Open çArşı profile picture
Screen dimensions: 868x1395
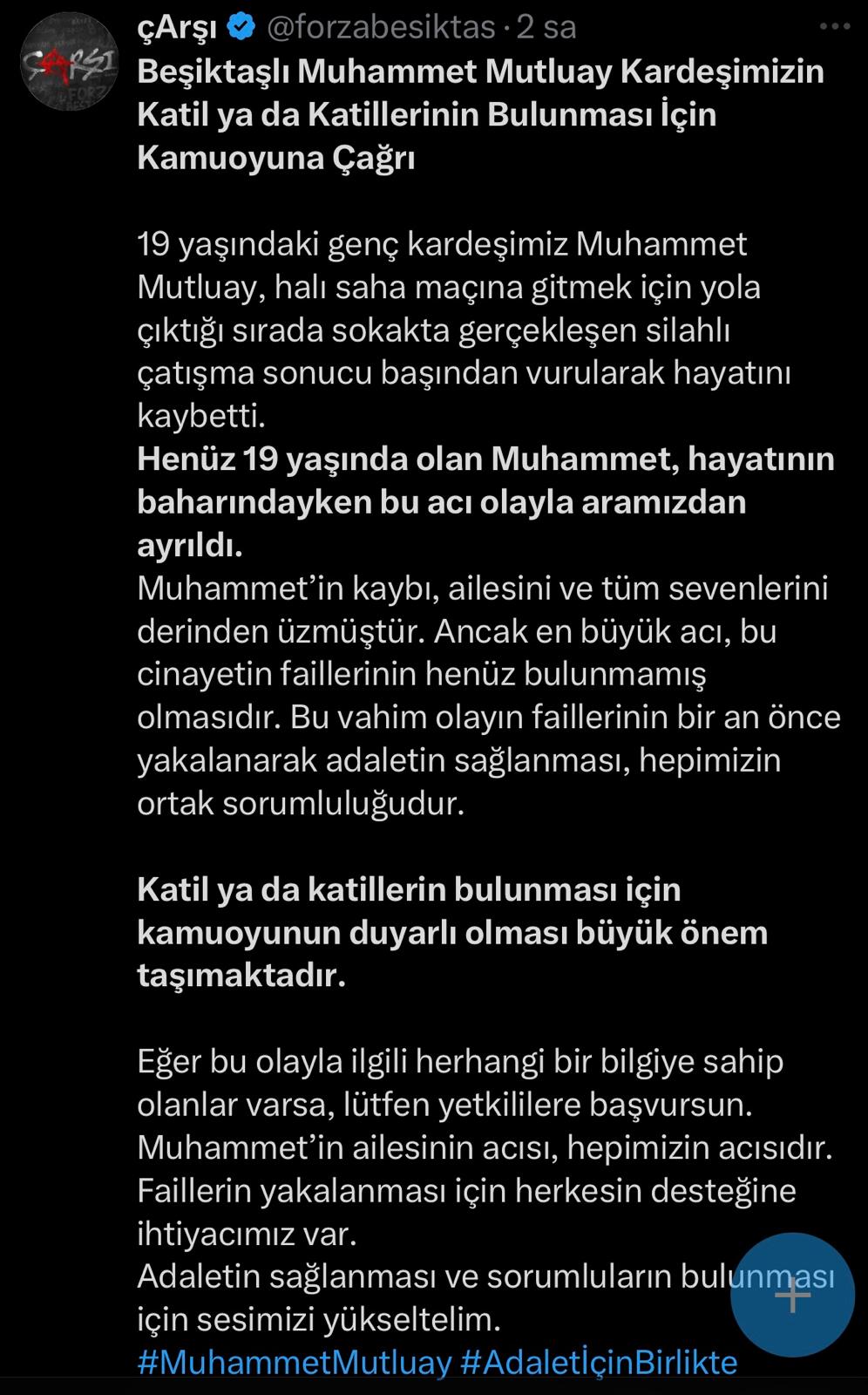[x=68, y=63]
